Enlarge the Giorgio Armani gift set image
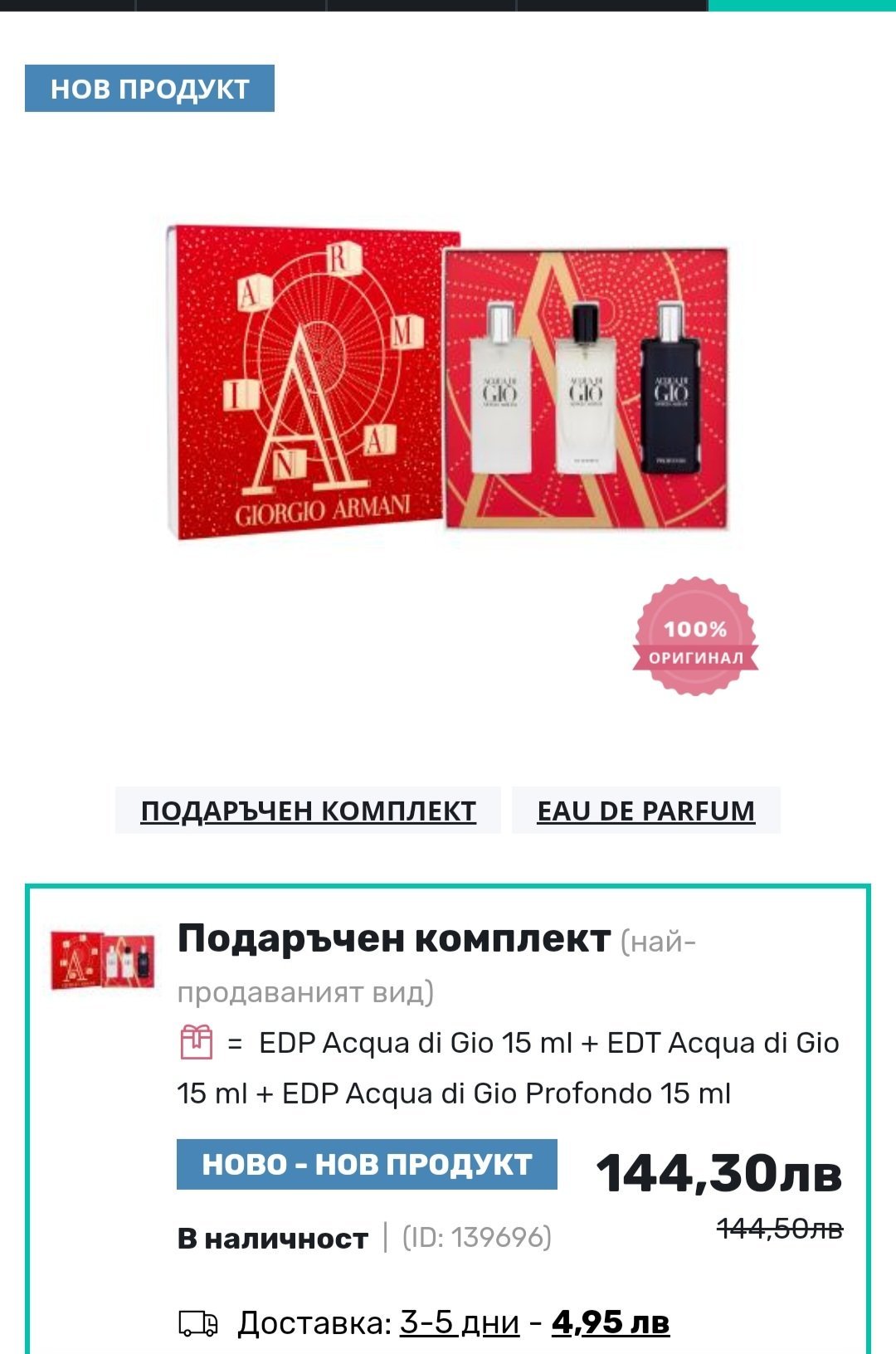 coord(449,382)
